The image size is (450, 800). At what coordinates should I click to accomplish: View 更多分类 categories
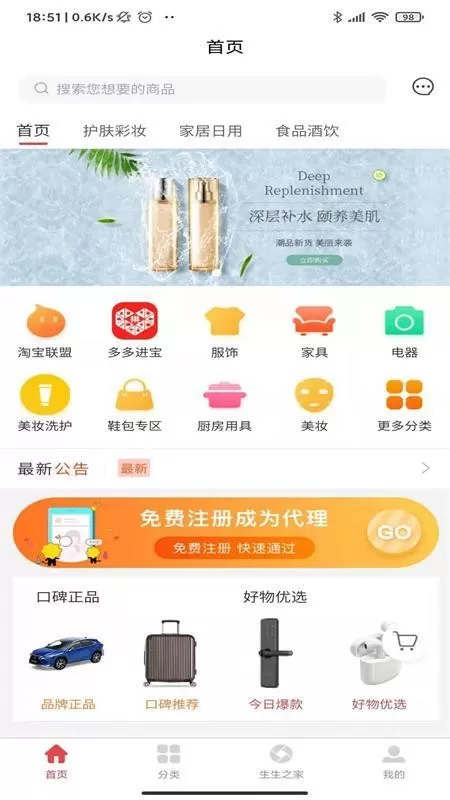coord(404,404)
